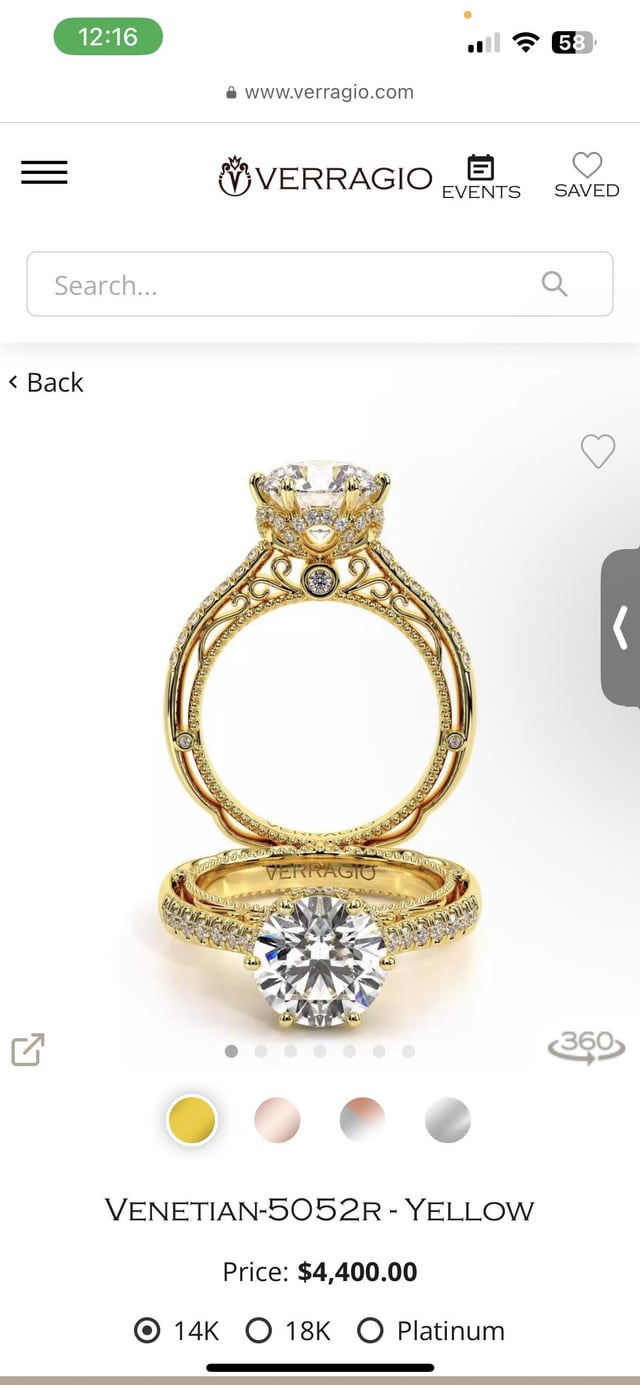Tap the www.verragio.com address bar
Viewport: 640px width, 1385px height.
pyautogui.click(x=320, y=92)
